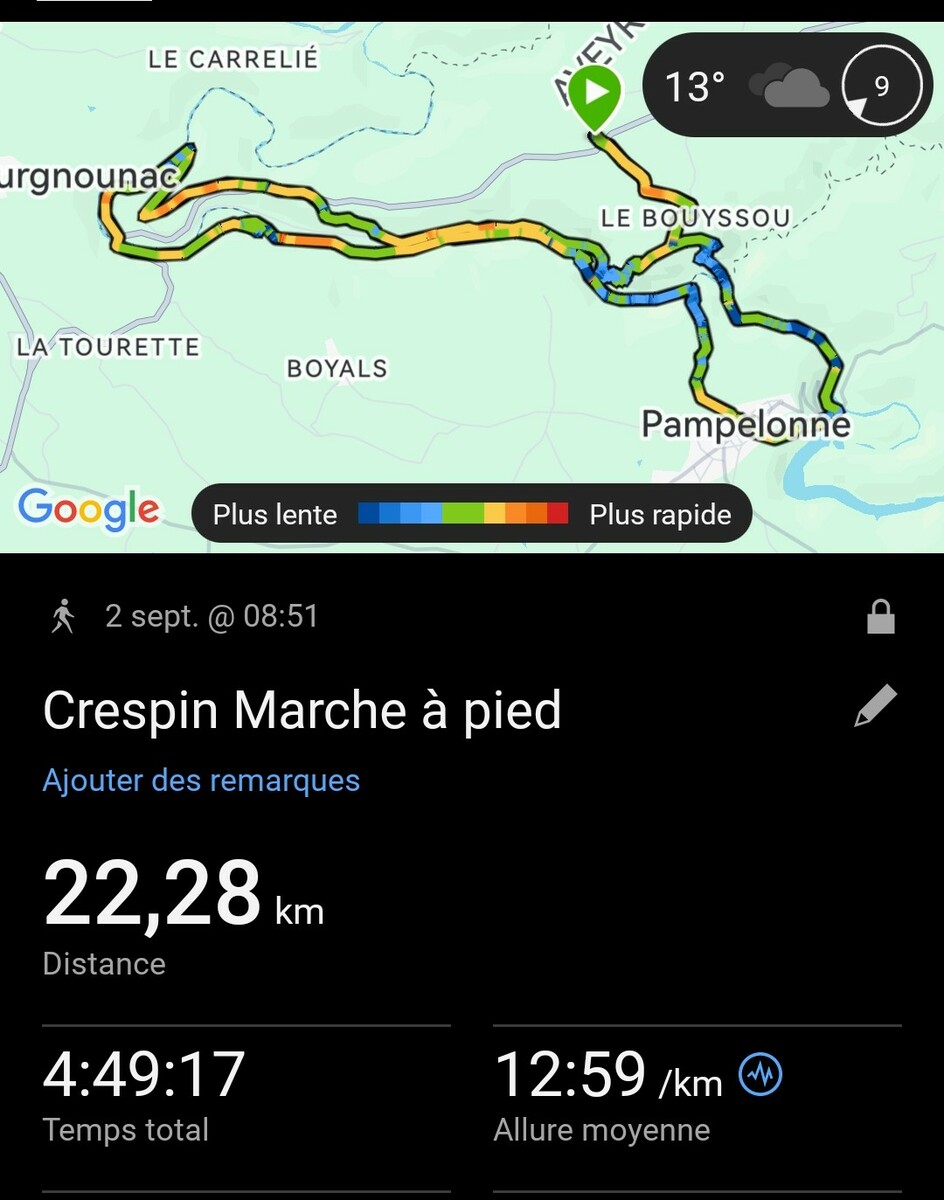Open the privacy lock settings
944x1200 pixels.
click(x=880, y=619)
